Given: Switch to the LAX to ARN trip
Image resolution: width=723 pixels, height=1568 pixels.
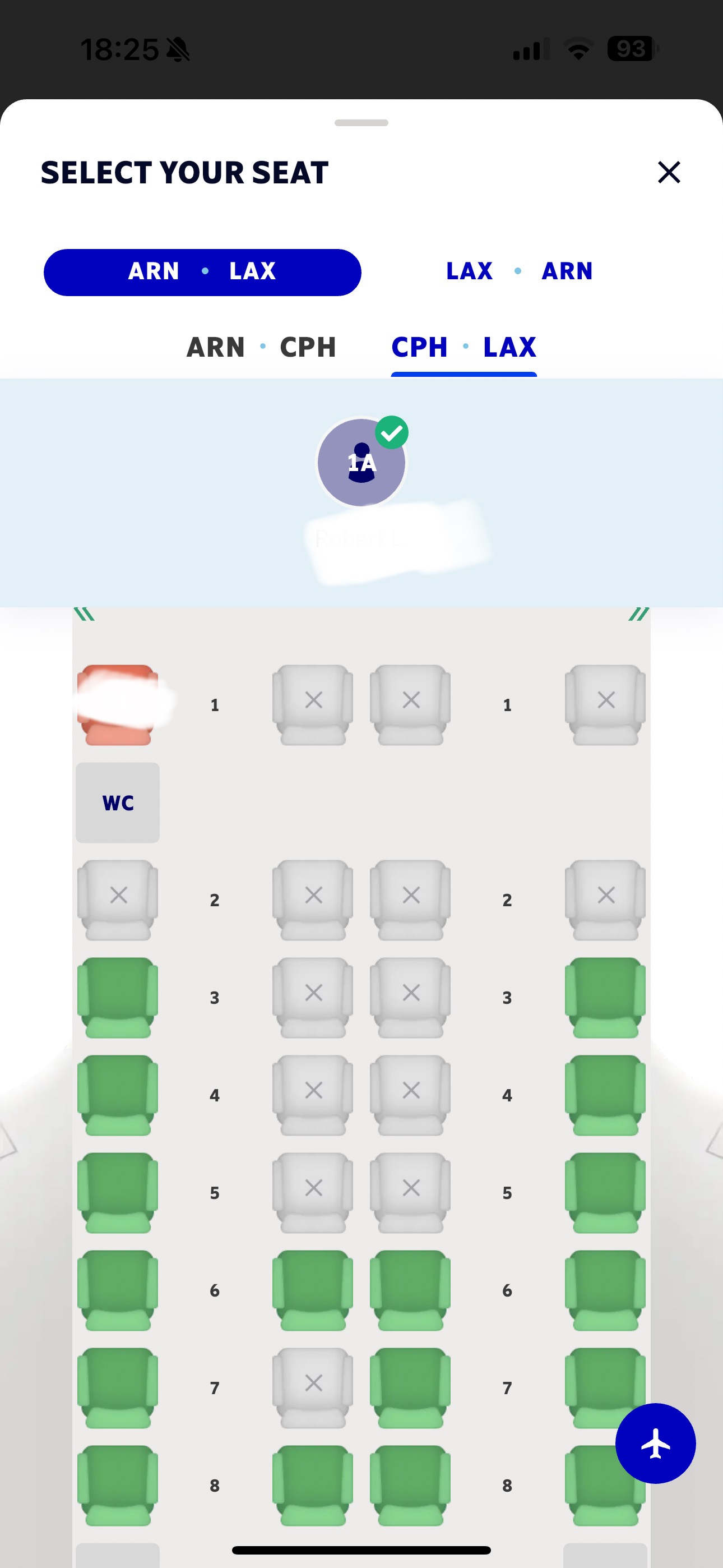Looking at the screenshot, I should tap(519, 271).
